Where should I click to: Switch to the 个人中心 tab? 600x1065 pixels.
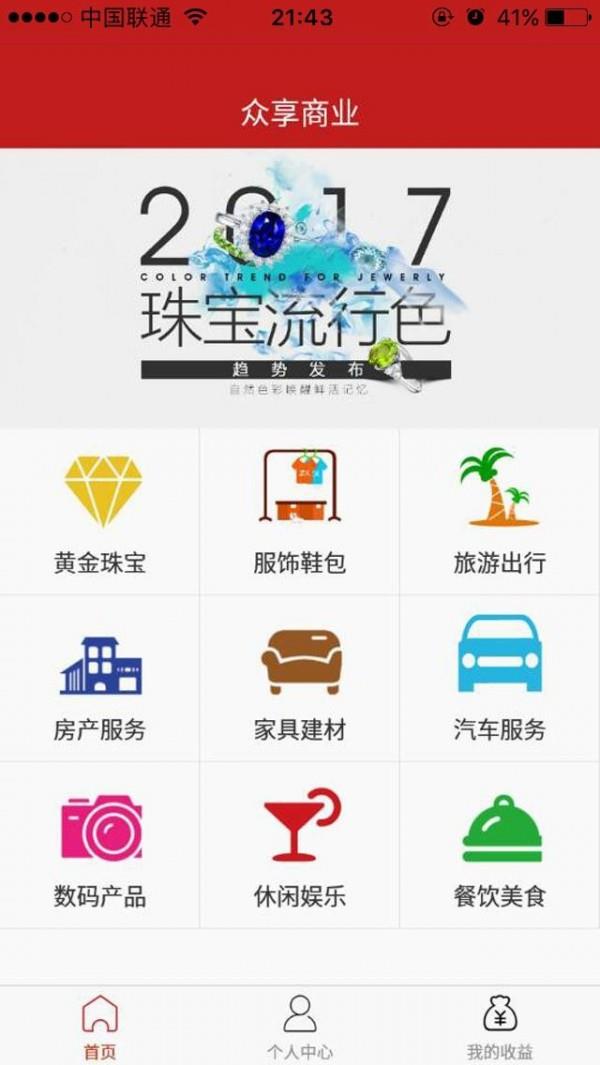300,1026
